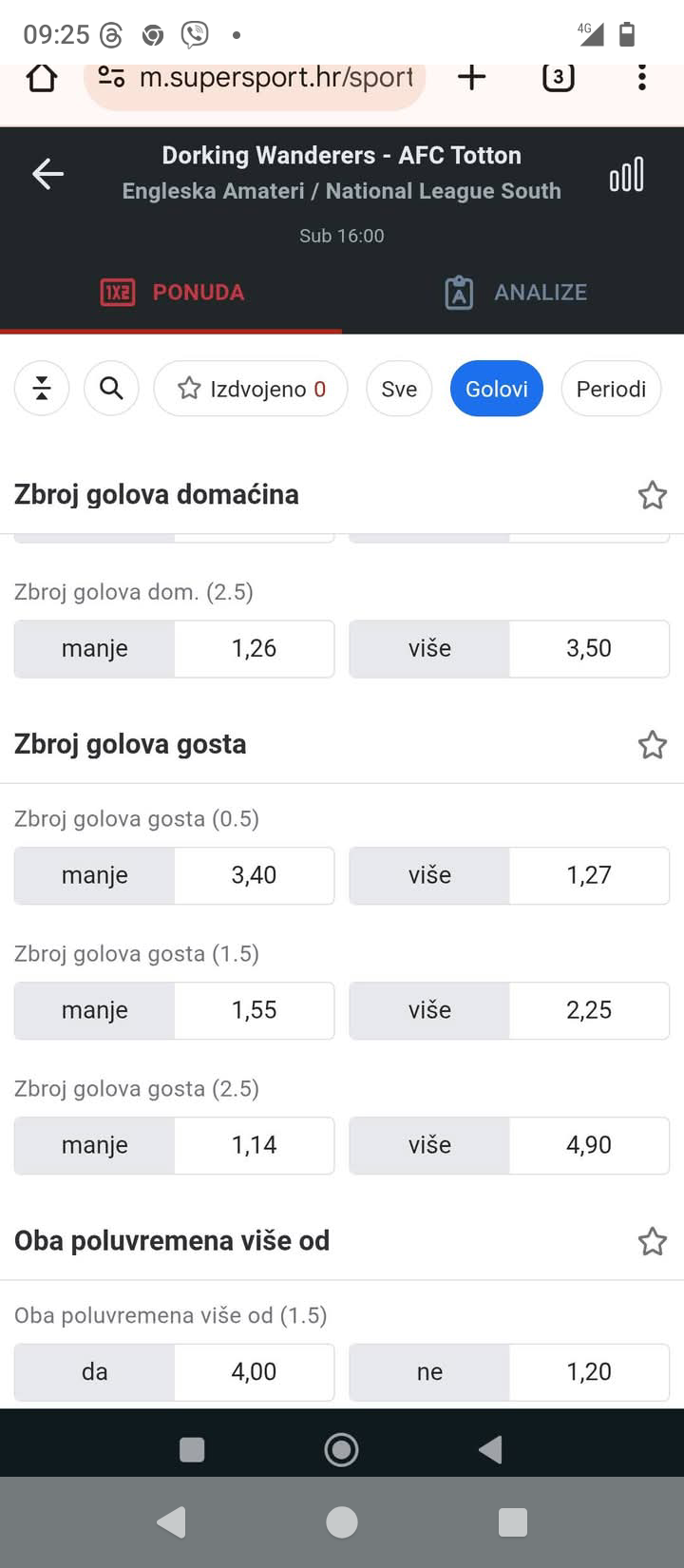Select da 4,00 for both halves over 1.5
The width and height of the screenshot is (684, 1568).
pos(174,1372)
